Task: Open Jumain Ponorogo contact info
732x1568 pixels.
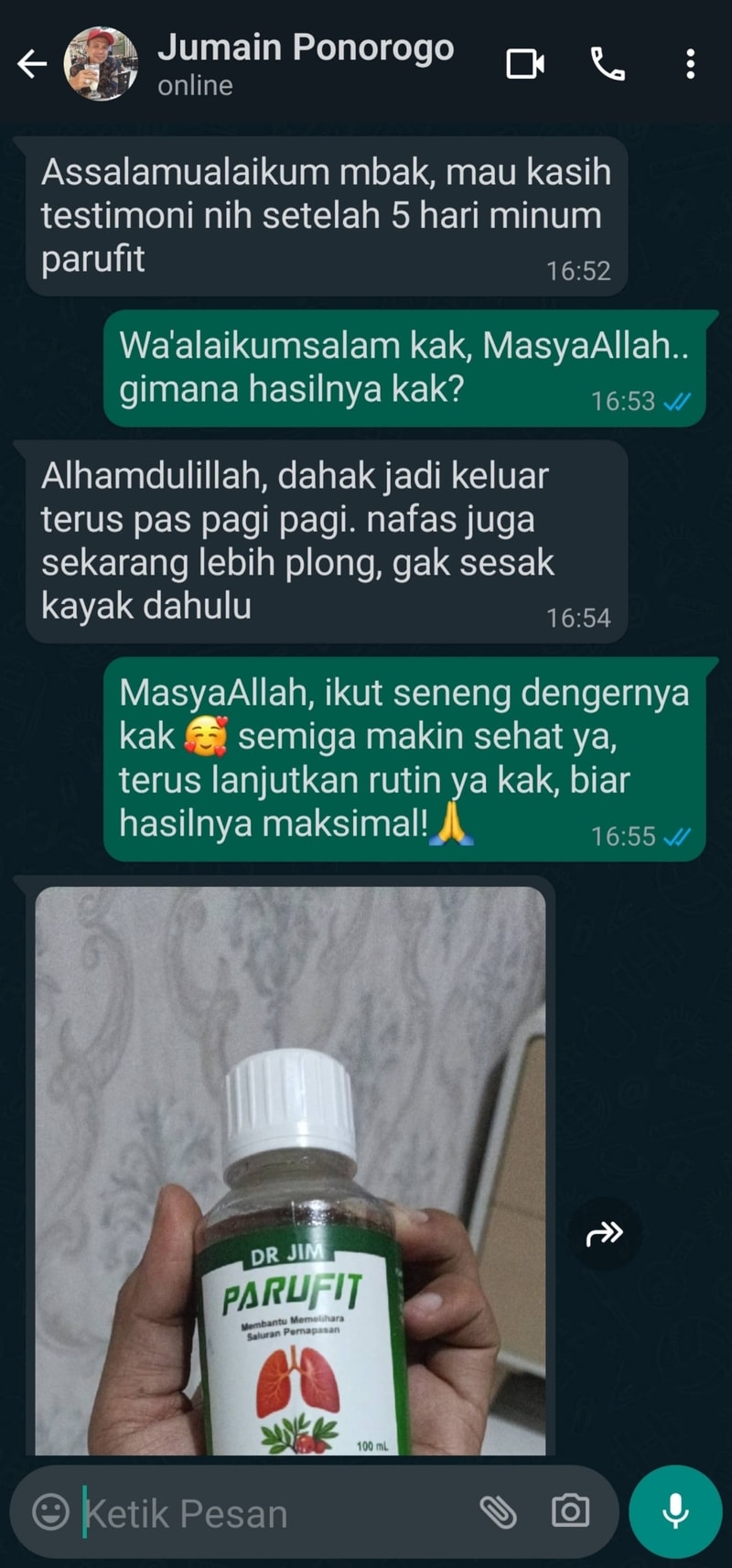Action: tap(305, 62)
